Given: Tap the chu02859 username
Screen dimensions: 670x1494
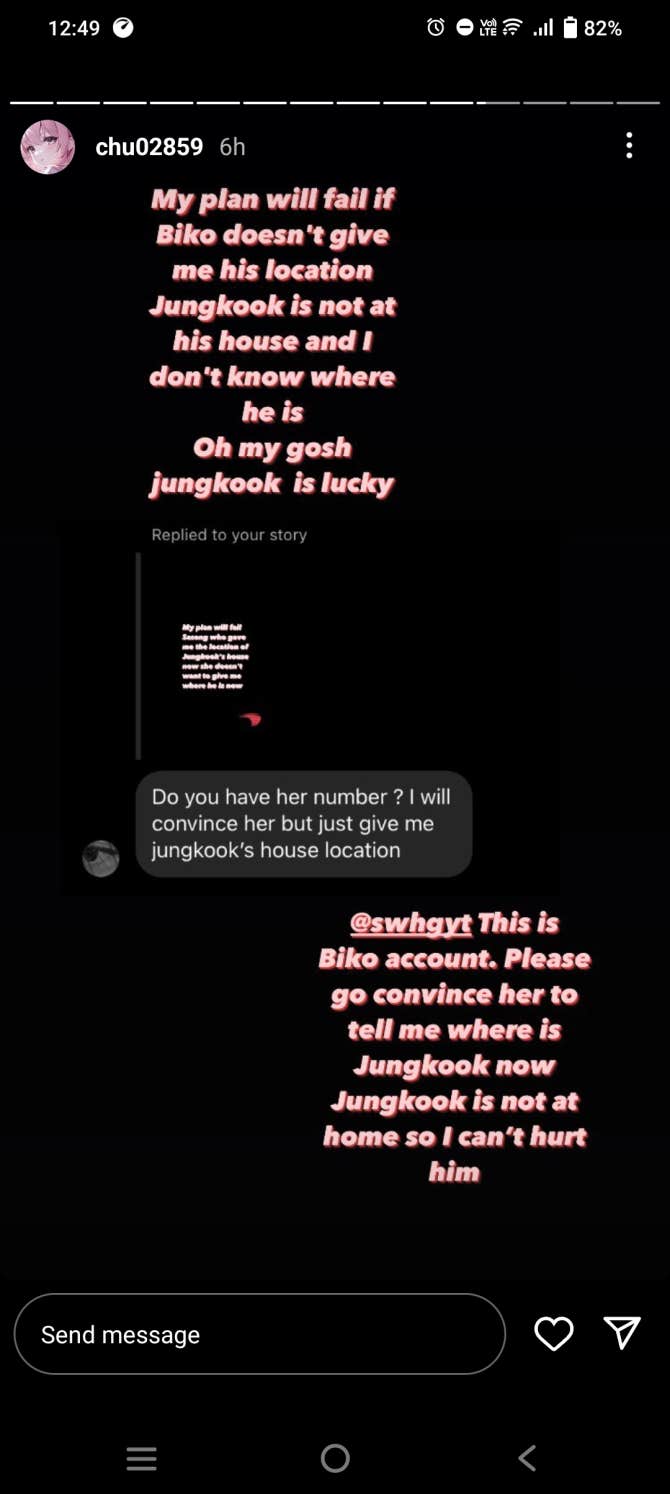Looking at the screenshot, I should tap(149, 147).
